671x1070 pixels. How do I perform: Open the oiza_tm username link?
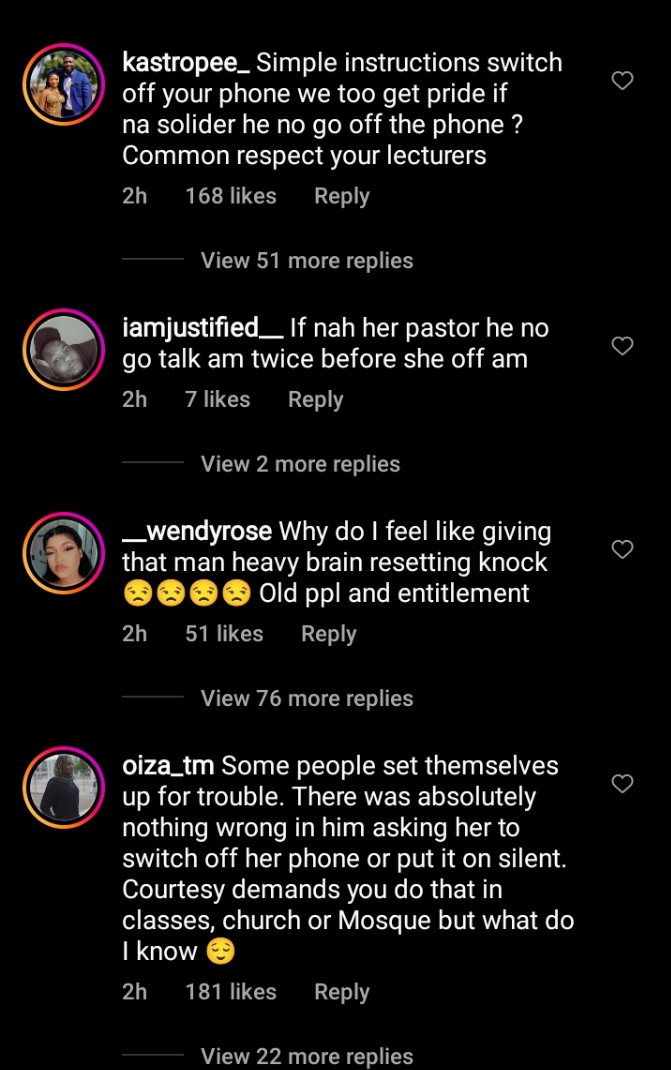coord(168,767)
